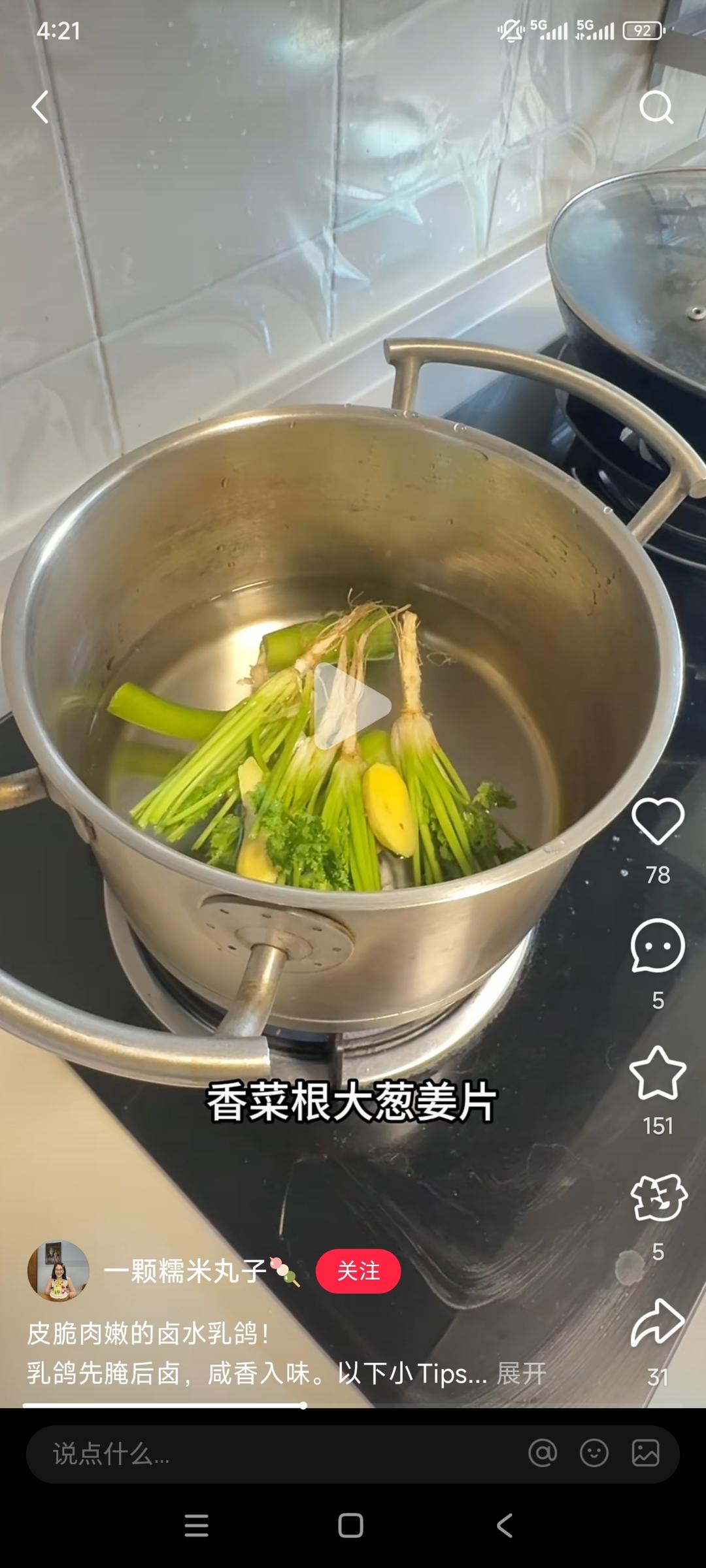Open the comments bubble icon
The width and height of the screenshot is (706, 1568).
tap(658, 946)
